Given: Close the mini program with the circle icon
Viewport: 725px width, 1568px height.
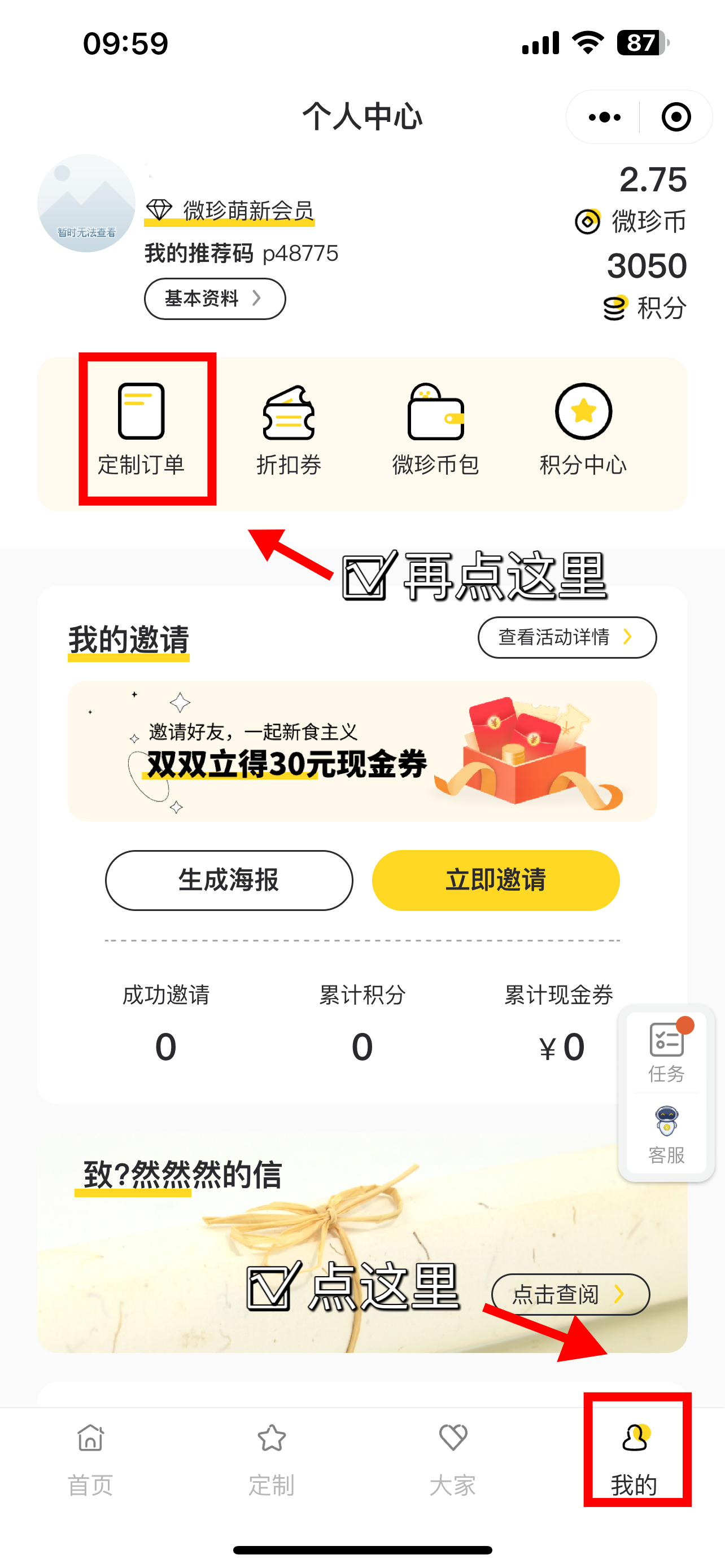Looking at the screenshot, I should point(676,117).
